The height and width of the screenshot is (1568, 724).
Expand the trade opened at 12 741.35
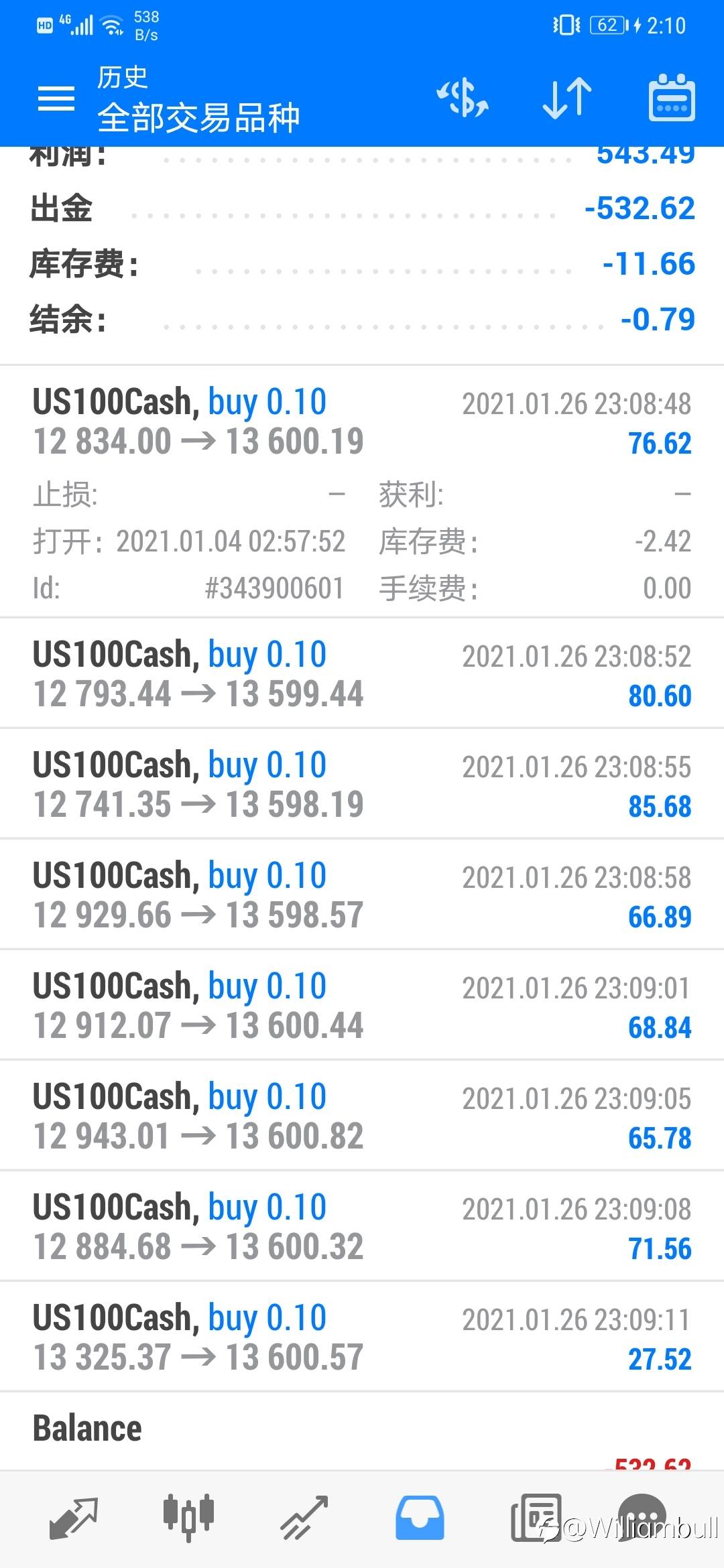point(362,784)
